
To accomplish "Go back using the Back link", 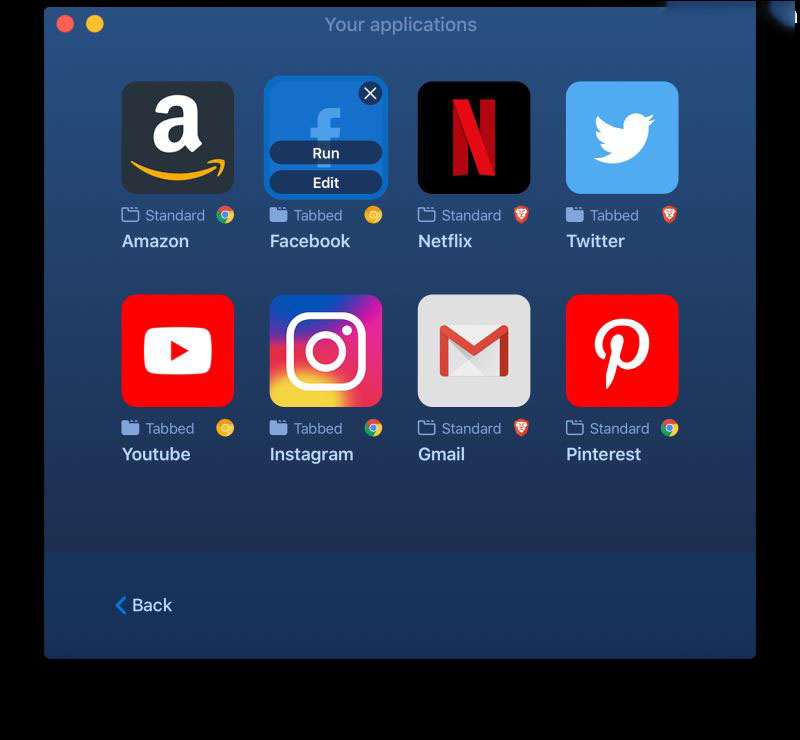I will [144, 605].
